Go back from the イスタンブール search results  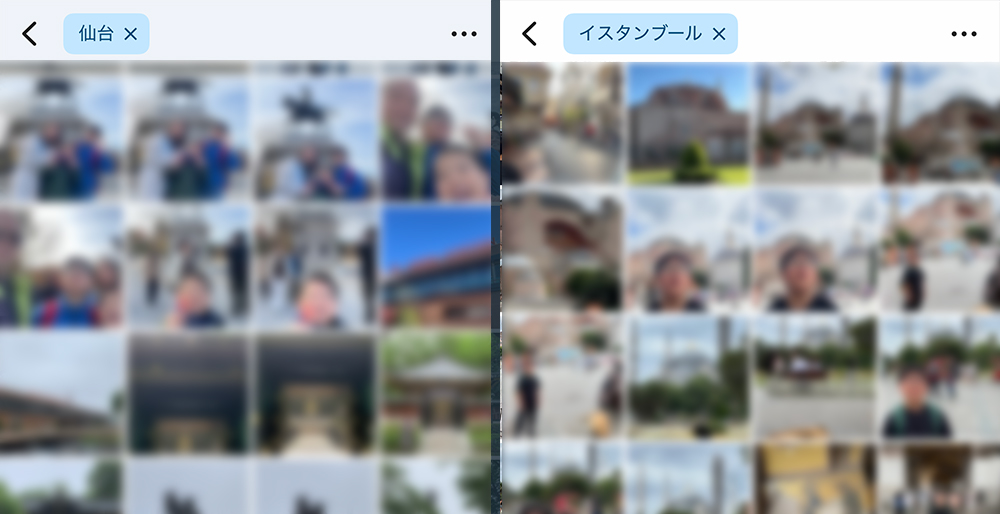tap(529, 34)
